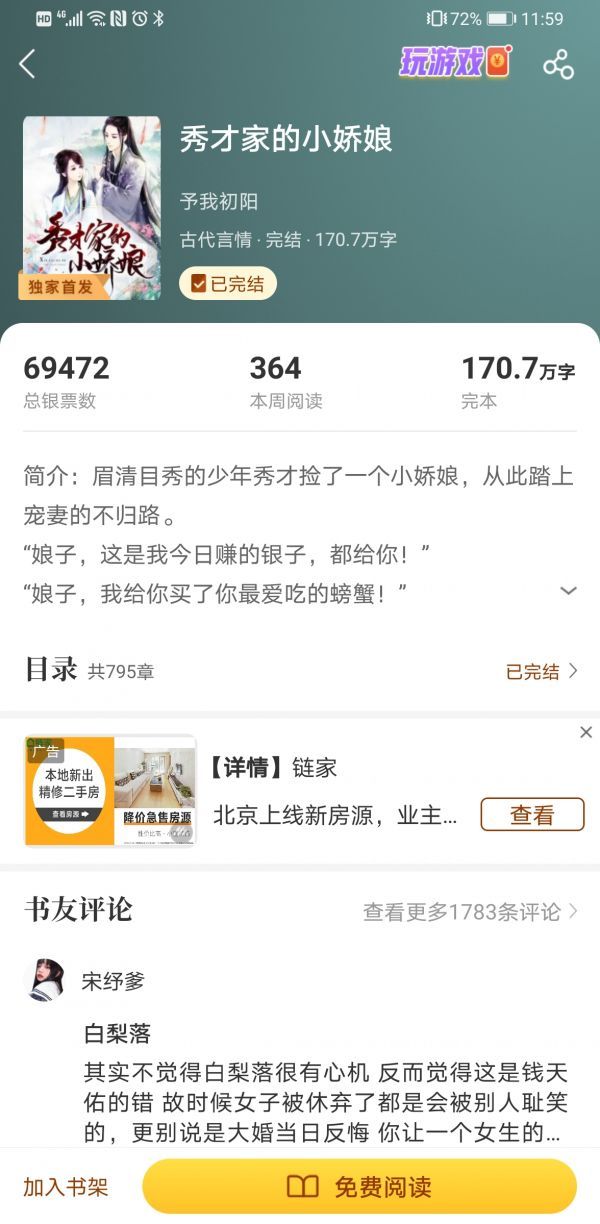Image resolution: width=600 pixels, height=1224 pixels.
Task: Start 免费阅读 free reading
Action: point(360,1187)
